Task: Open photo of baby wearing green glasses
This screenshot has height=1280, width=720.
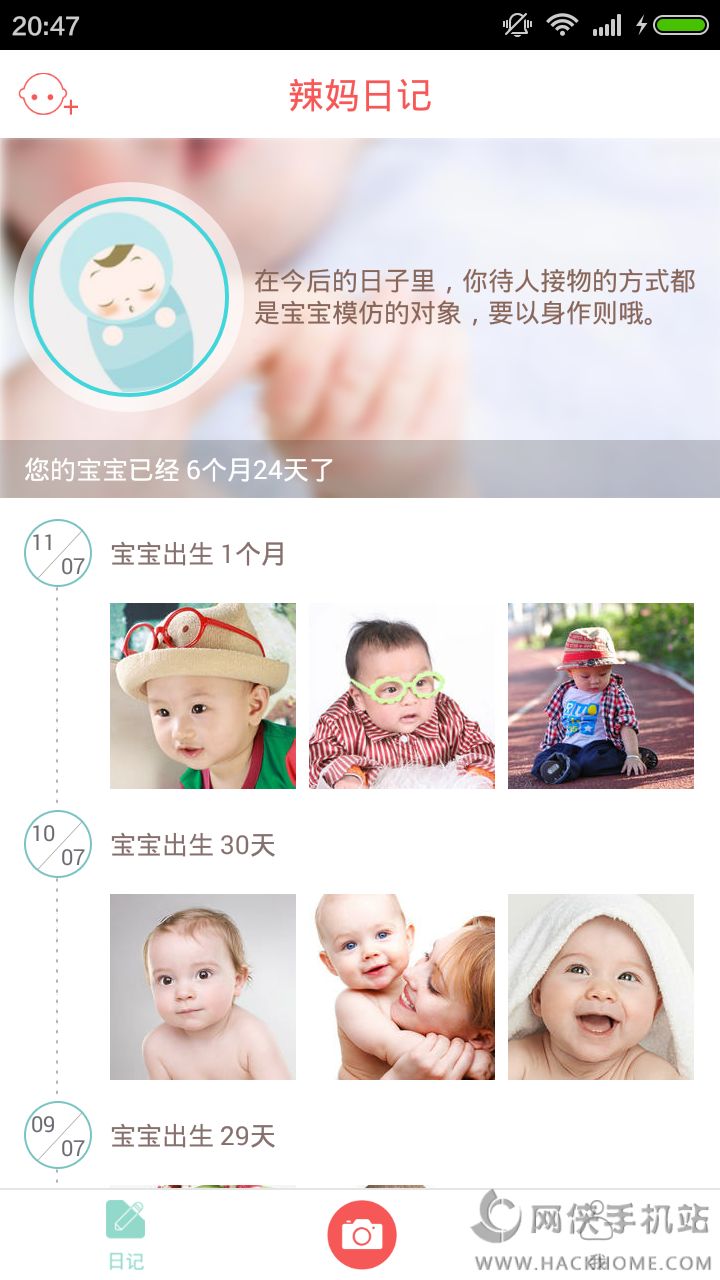Action: [x=402, y=696]
